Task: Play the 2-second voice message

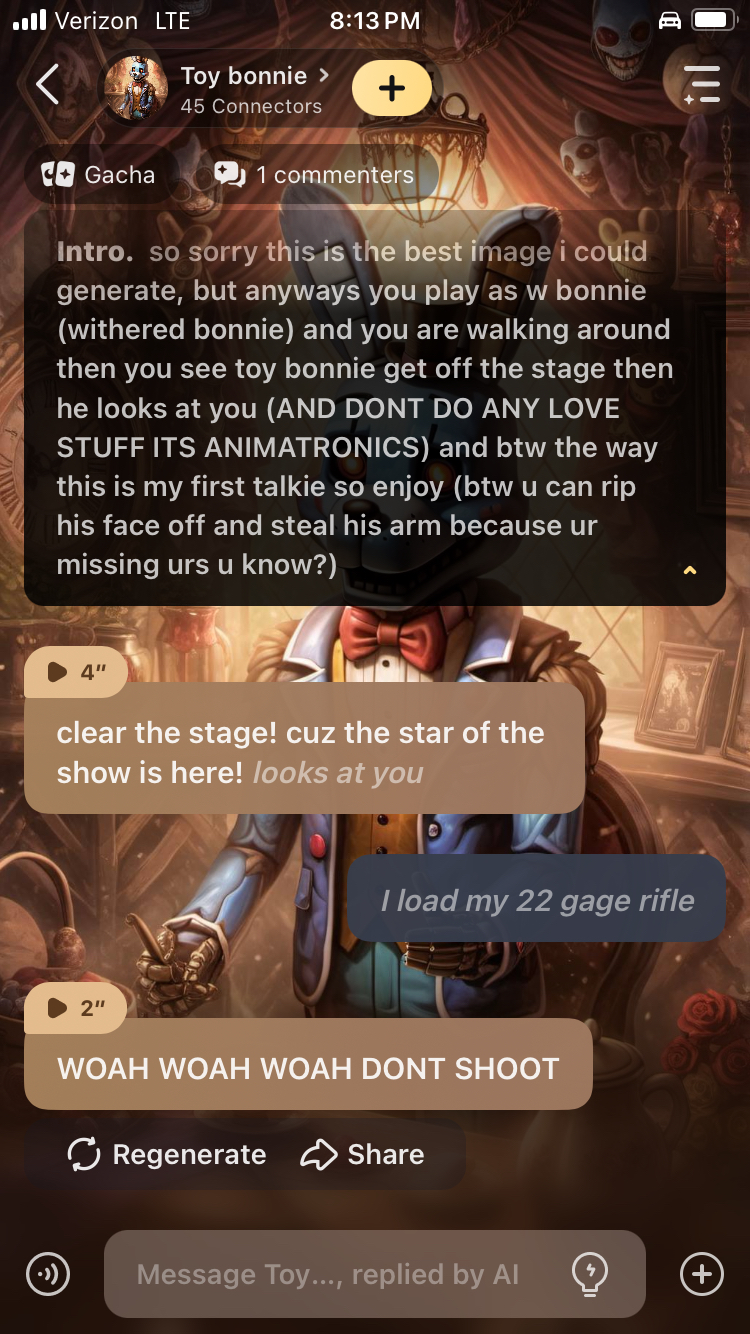Action: (x=76, y=1008)
